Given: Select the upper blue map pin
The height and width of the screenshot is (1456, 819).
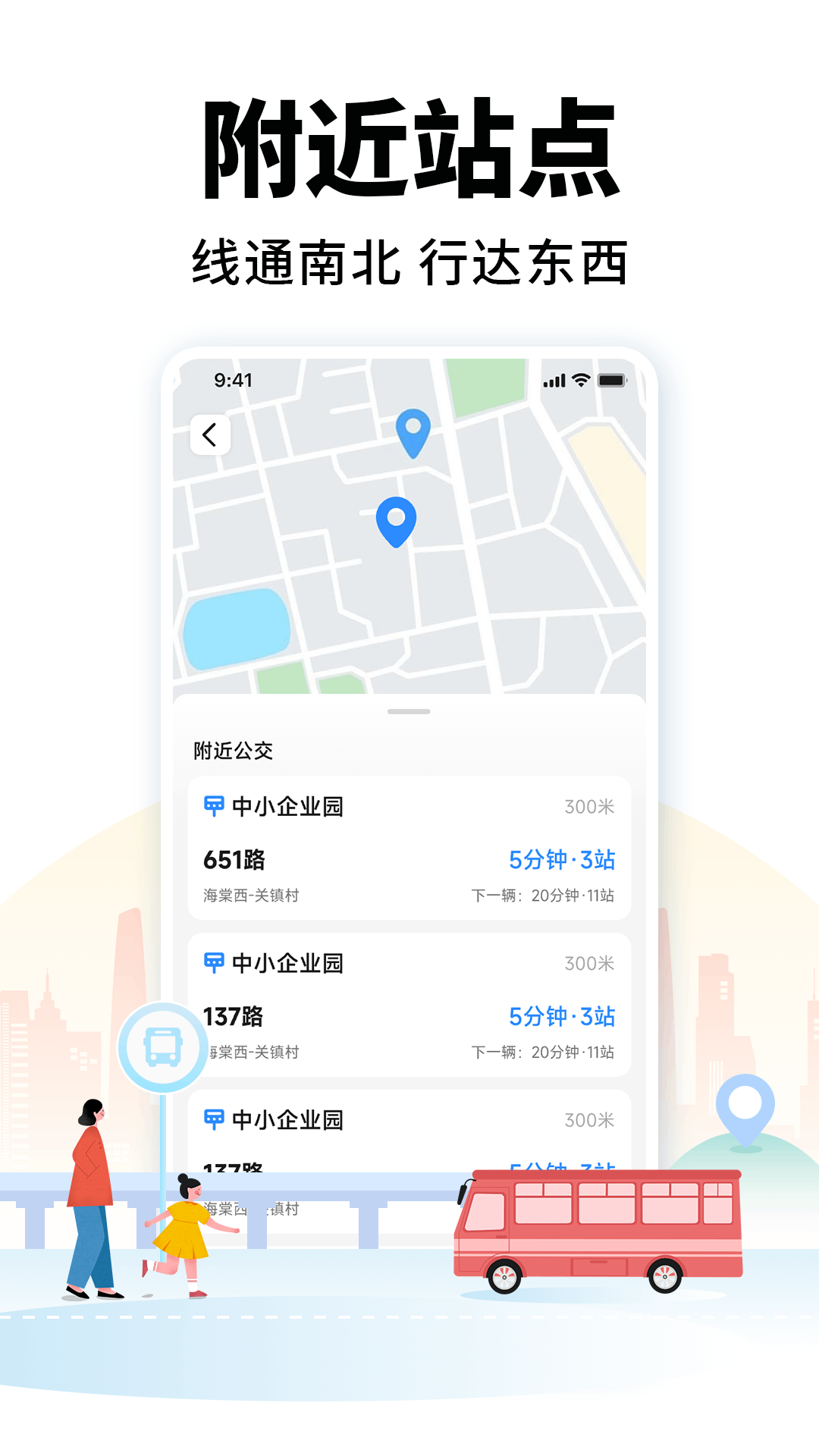Looking at the screenshot, I should 413,432.
